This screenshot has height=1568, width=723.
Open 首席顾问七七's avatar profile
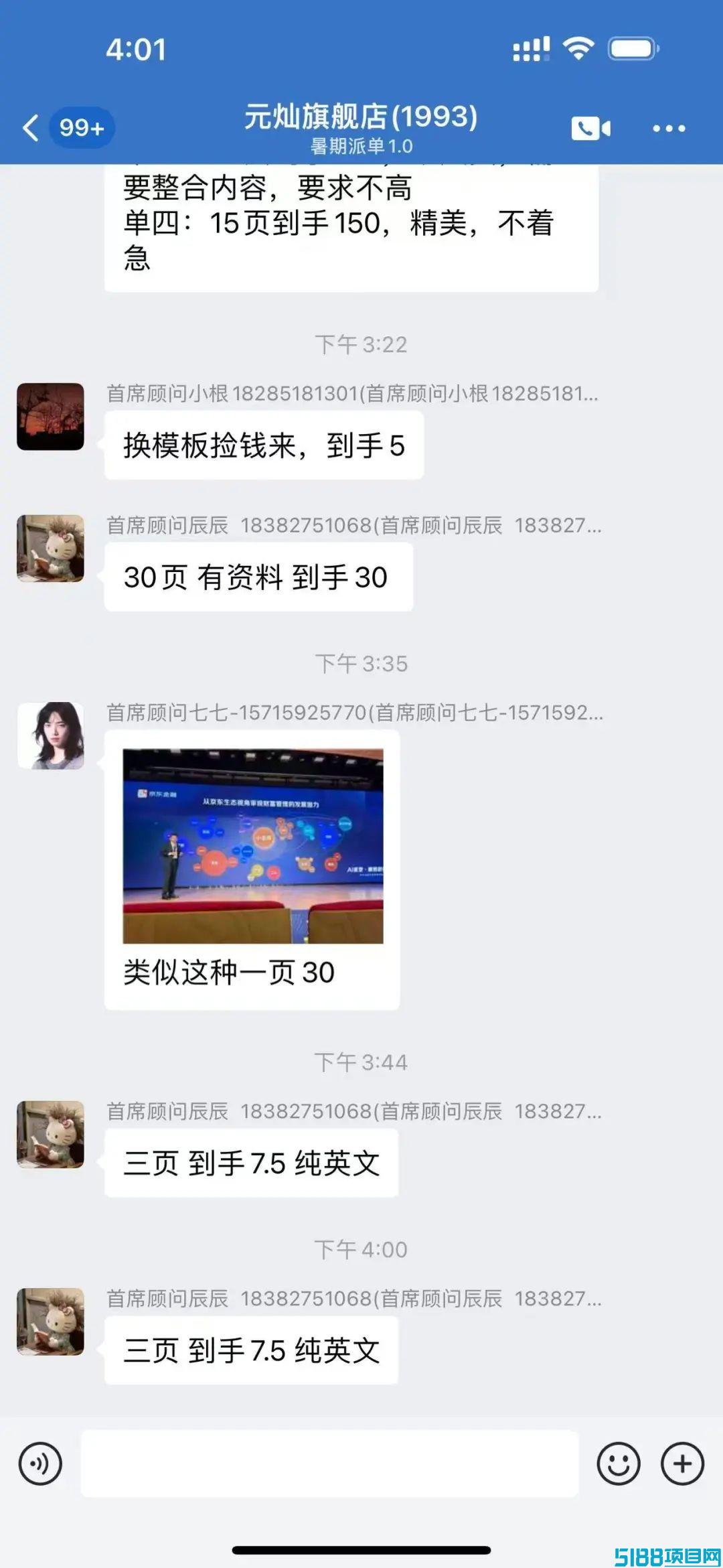click(x=50, y=735)
